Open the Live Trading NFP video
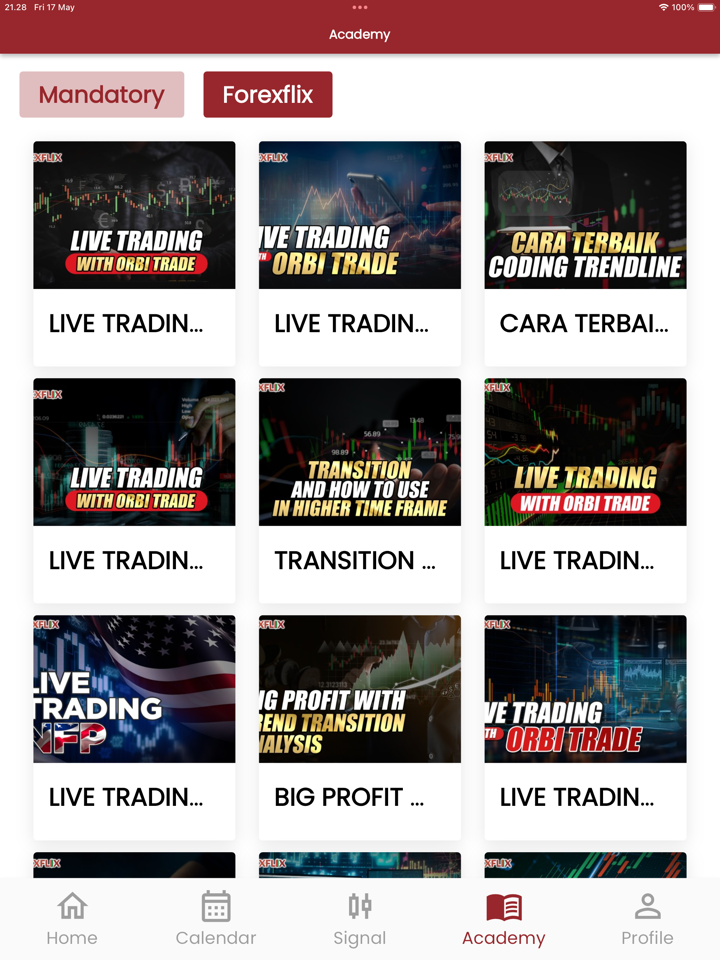720x960 pixels. pyautogui.click(x=134, y=726)
